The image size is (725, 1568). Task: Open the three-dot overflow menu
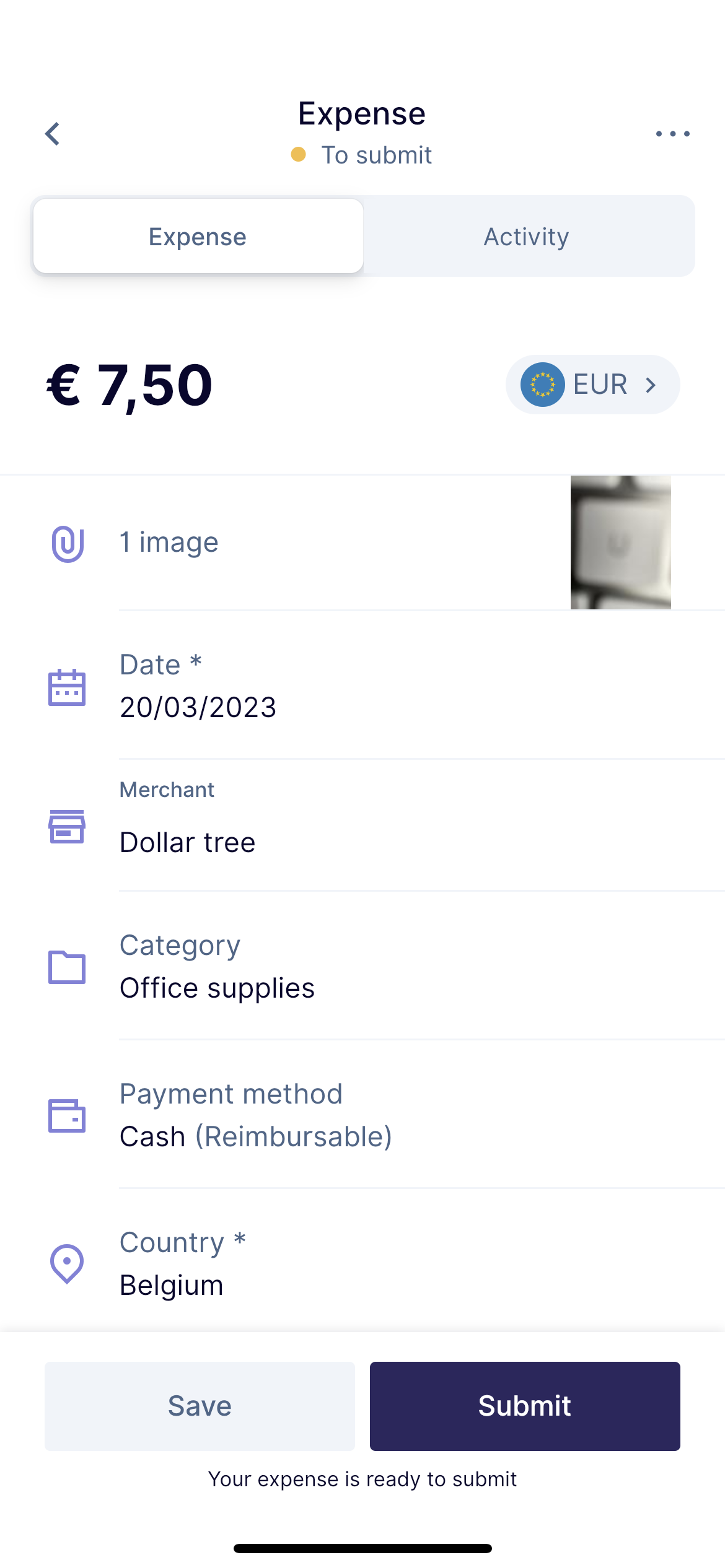coord(672,134)
